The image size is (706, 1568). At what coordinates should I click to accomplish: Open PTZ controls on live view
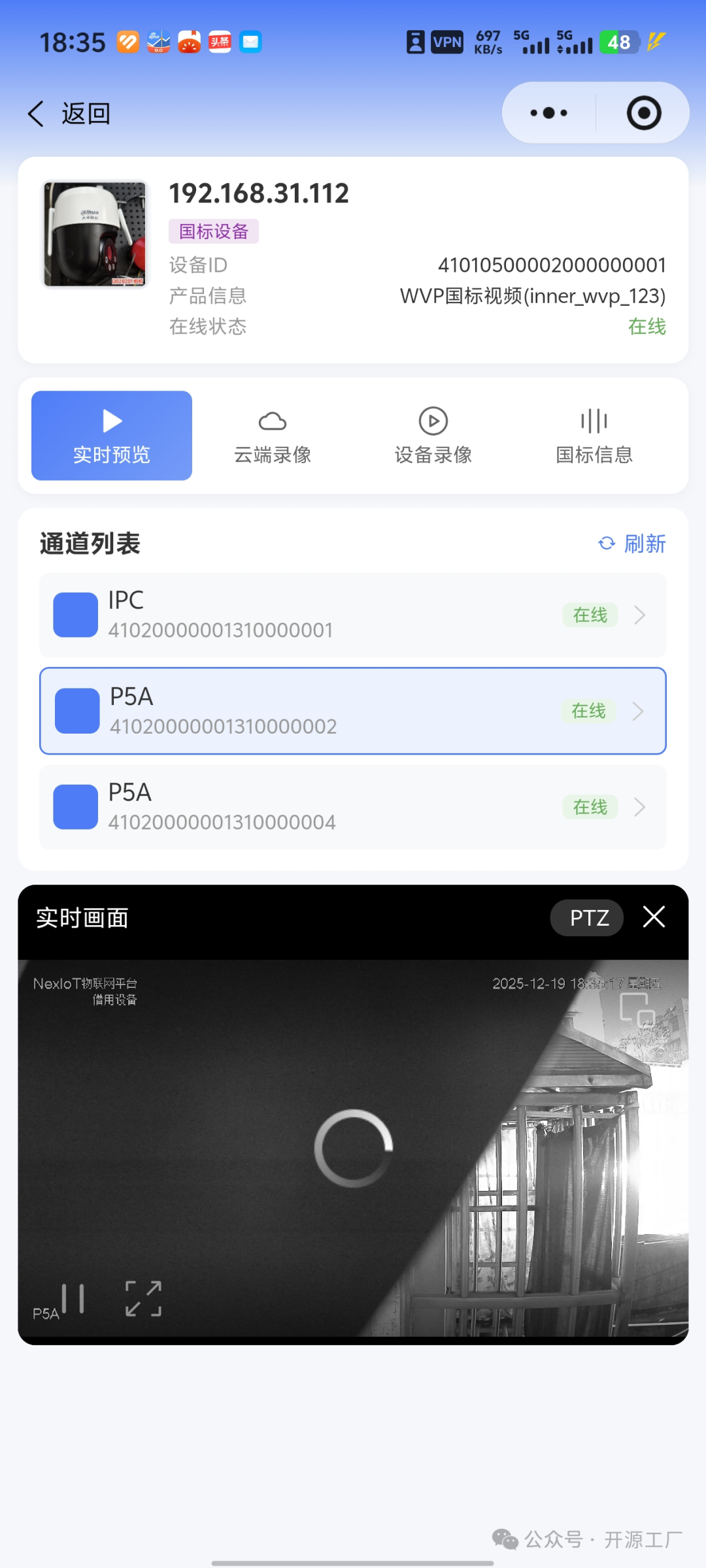[x=586, y=917]
